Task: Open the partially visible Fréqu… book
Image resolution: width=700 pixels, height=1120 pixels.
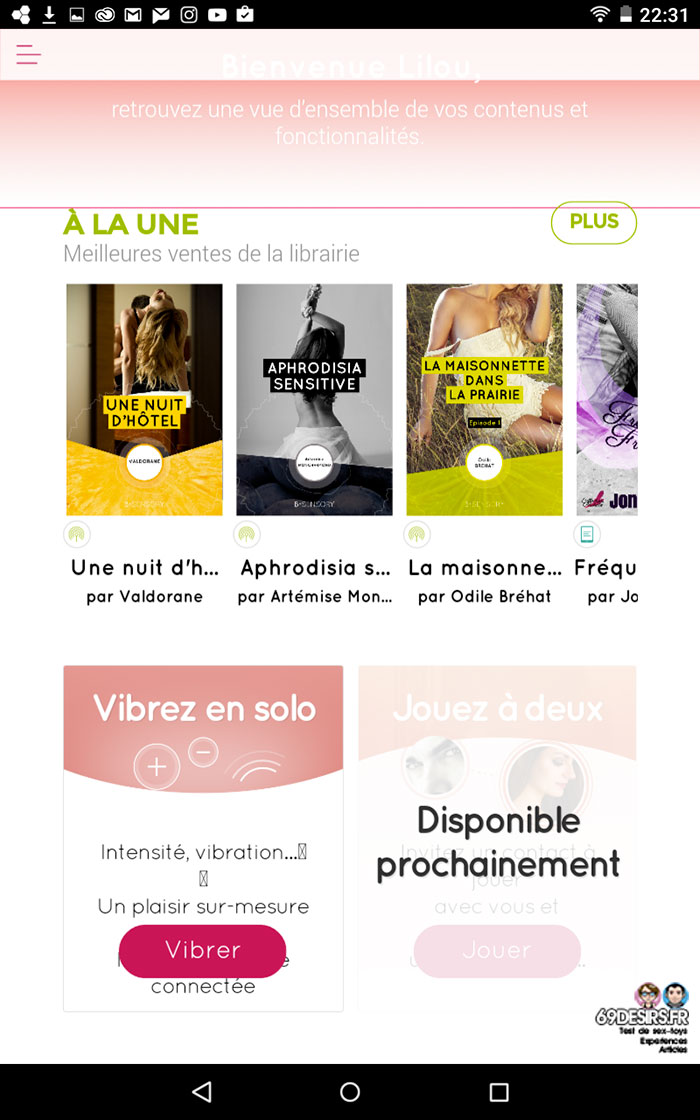Action: 607,399
